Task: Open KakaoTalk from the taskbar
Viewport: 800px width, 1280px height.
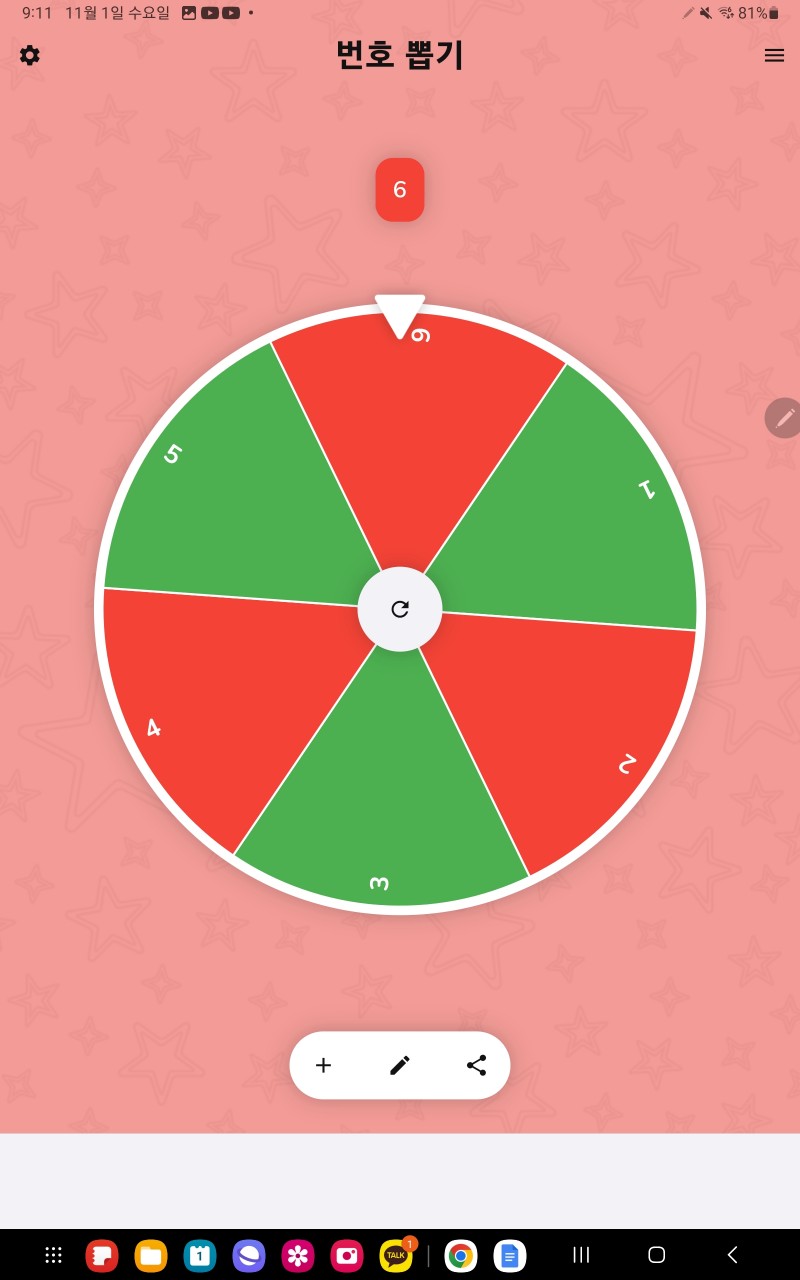Action: tap(396, 1255)
